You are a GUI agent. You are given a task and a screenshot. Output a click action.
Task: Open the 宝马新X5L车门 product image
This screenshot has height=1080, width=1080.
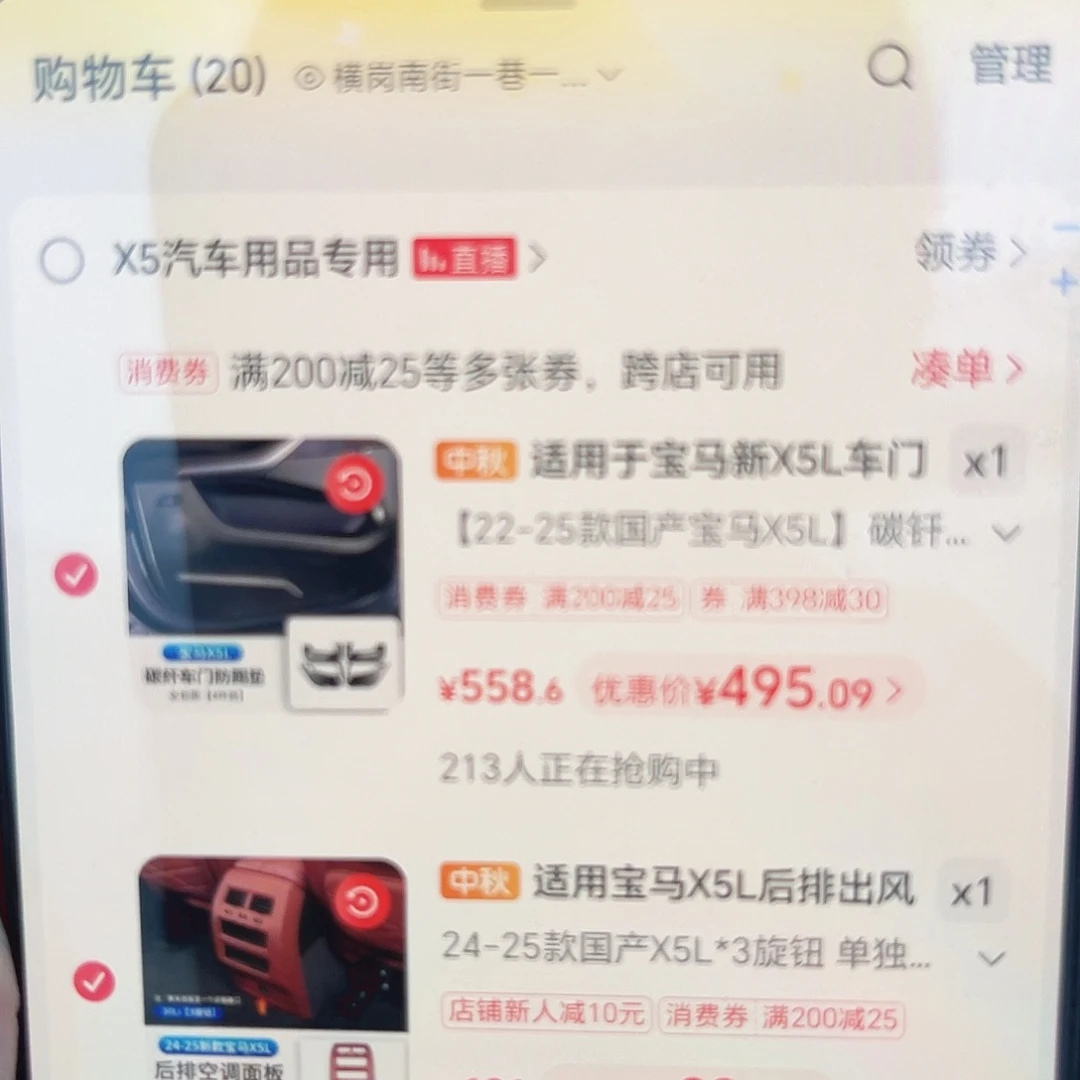pos(262,575)
